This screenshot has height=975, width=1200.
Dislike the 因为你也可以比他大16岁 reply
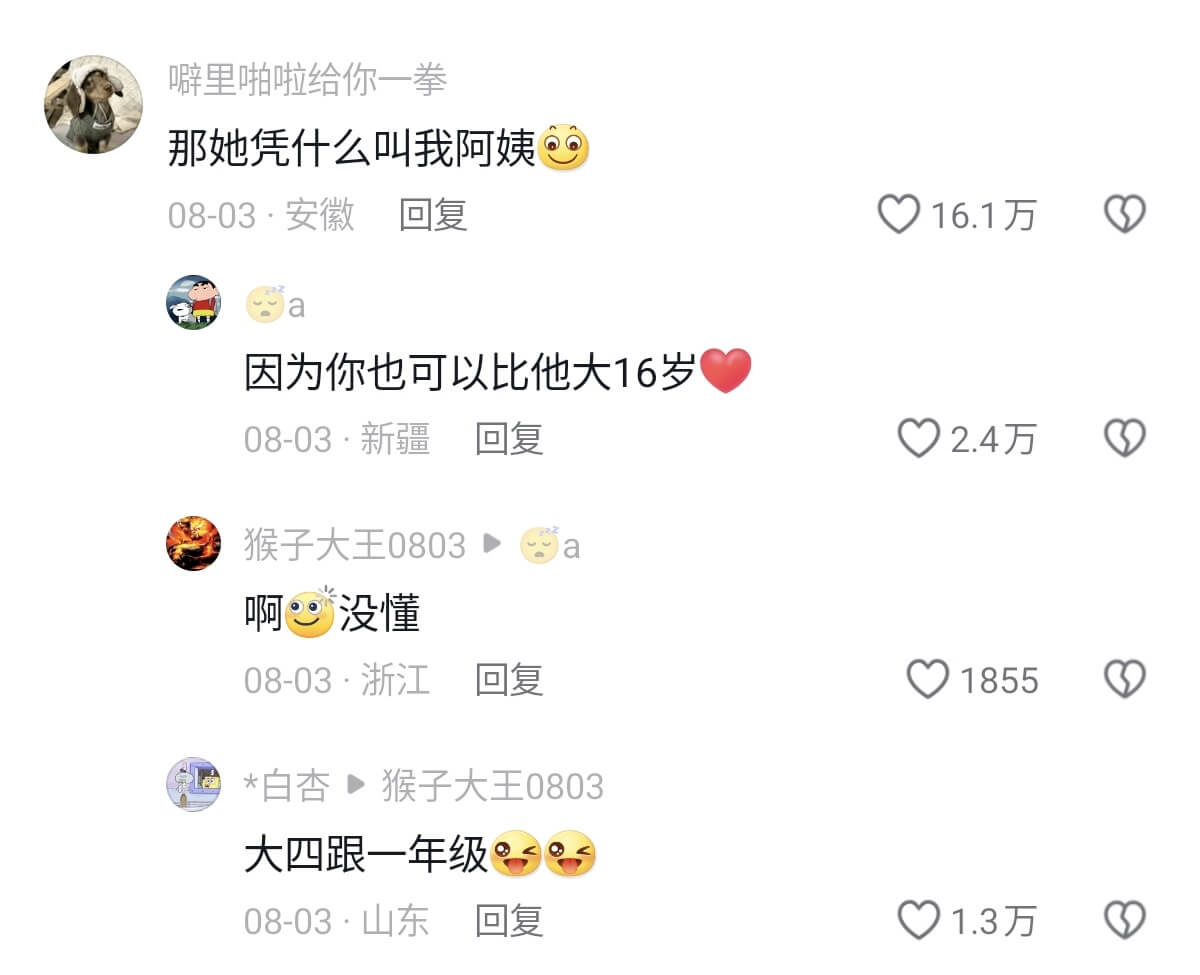pyautogui.click(x=1124, y=438)
